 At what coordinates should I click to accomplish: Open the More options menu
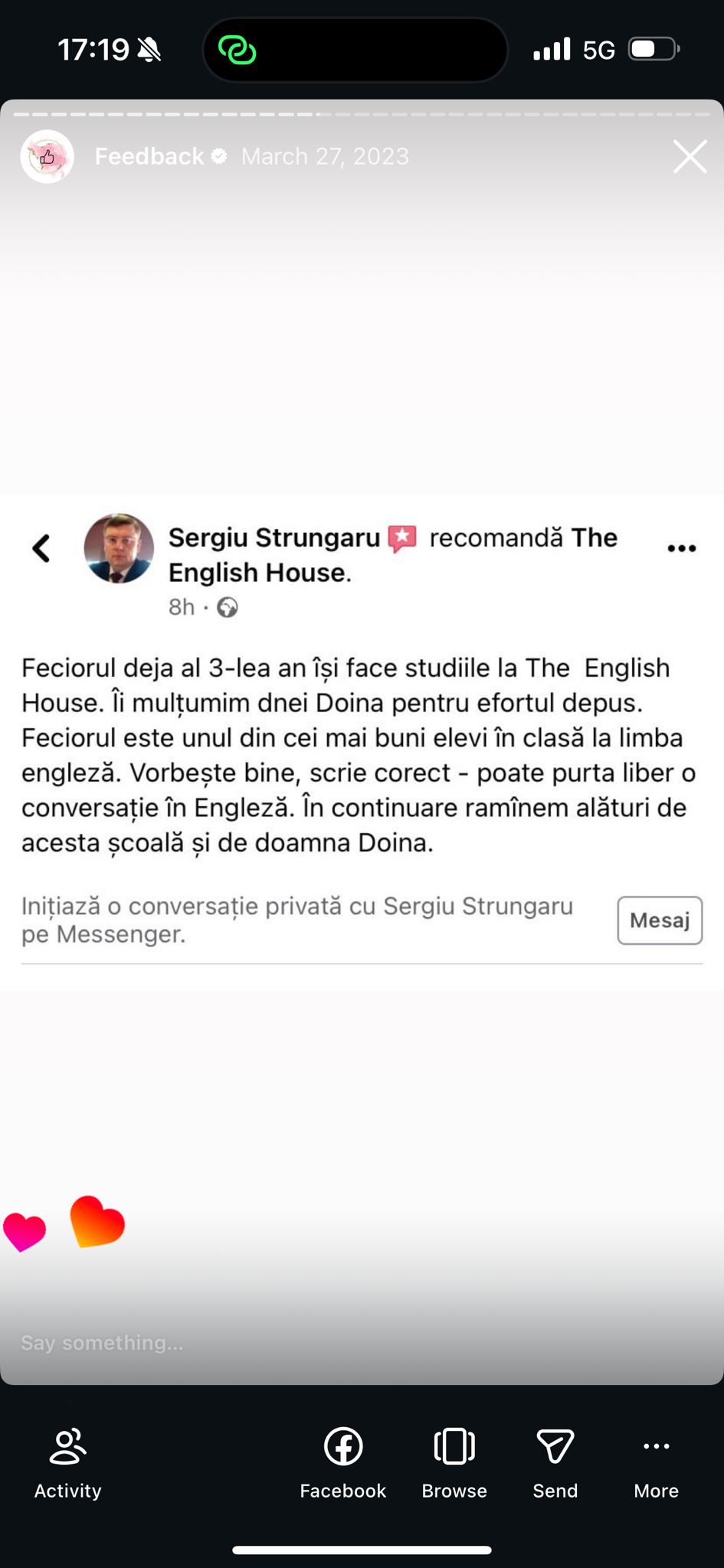pyautogui.click(x=657, y=1463)
